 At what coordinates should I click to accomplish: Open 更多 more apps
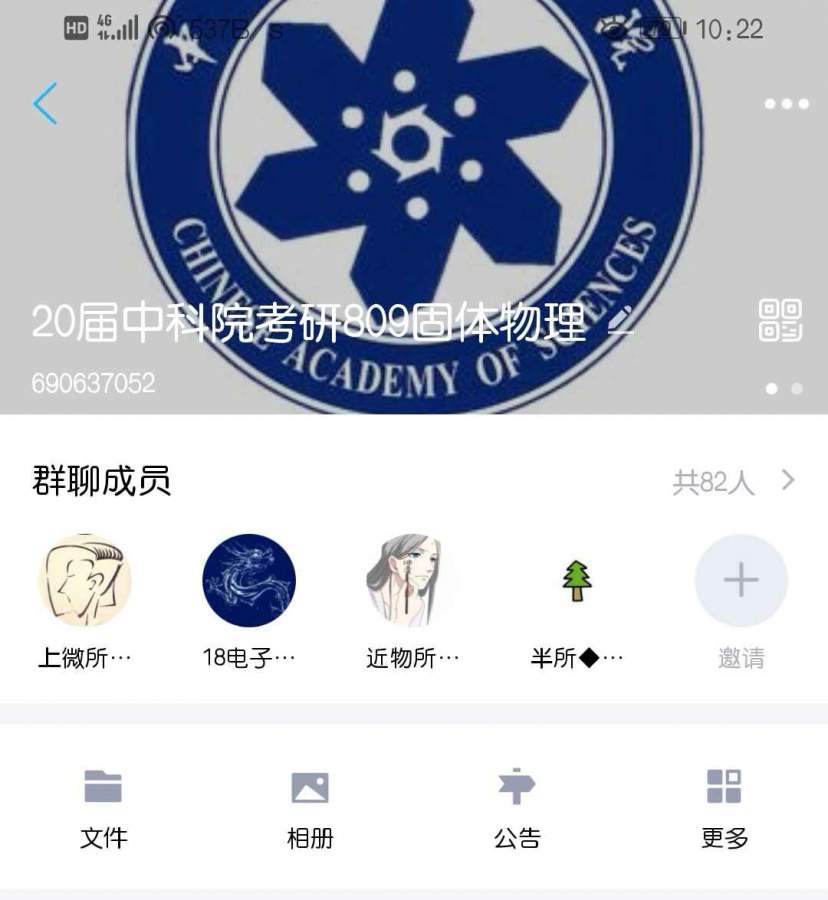[x=724, y=810]
